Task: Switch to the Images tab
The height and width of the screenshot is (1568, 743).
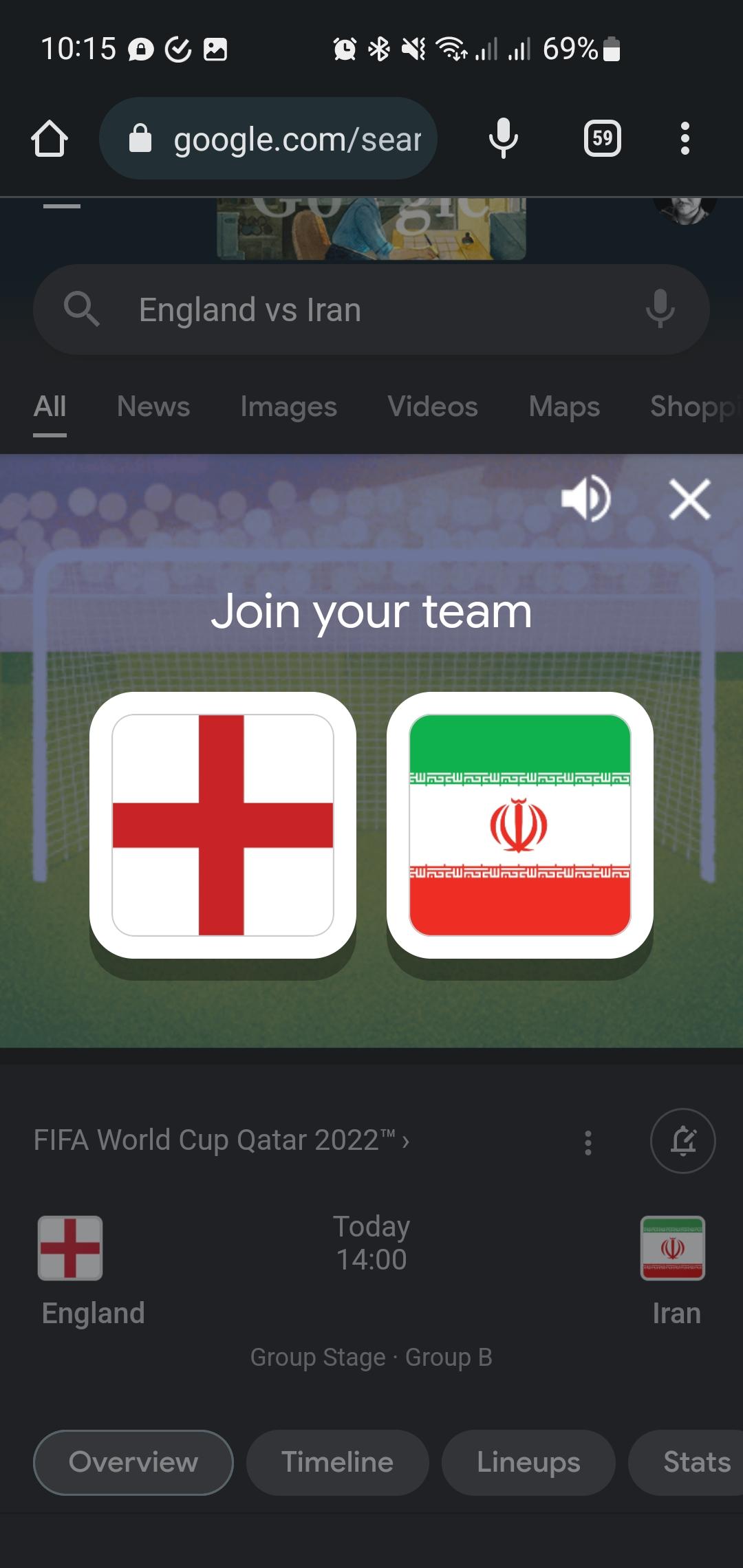Action: point(289,406)
